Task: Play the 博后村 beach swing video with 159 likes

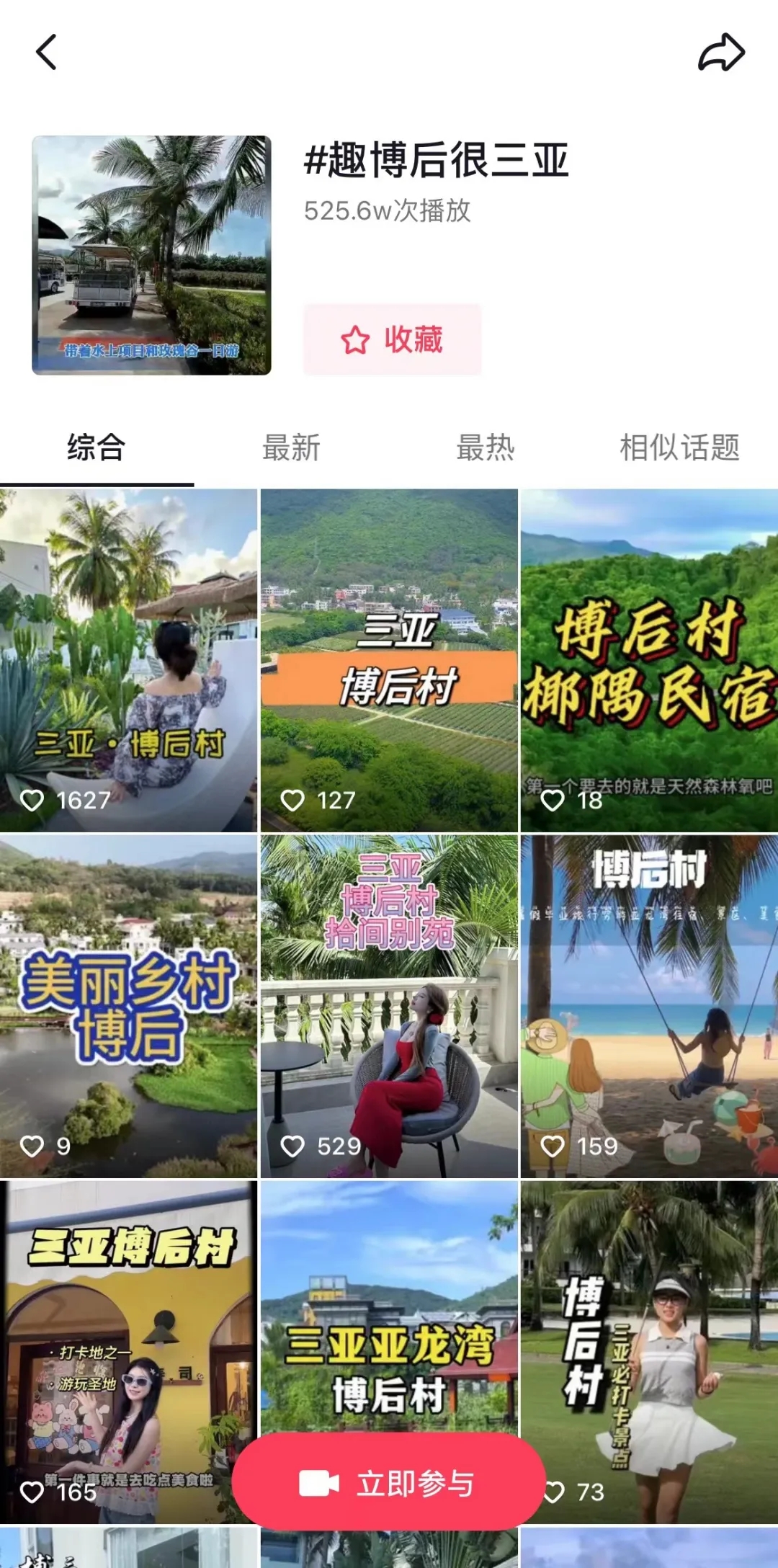Action: (x=649, y=1006)
